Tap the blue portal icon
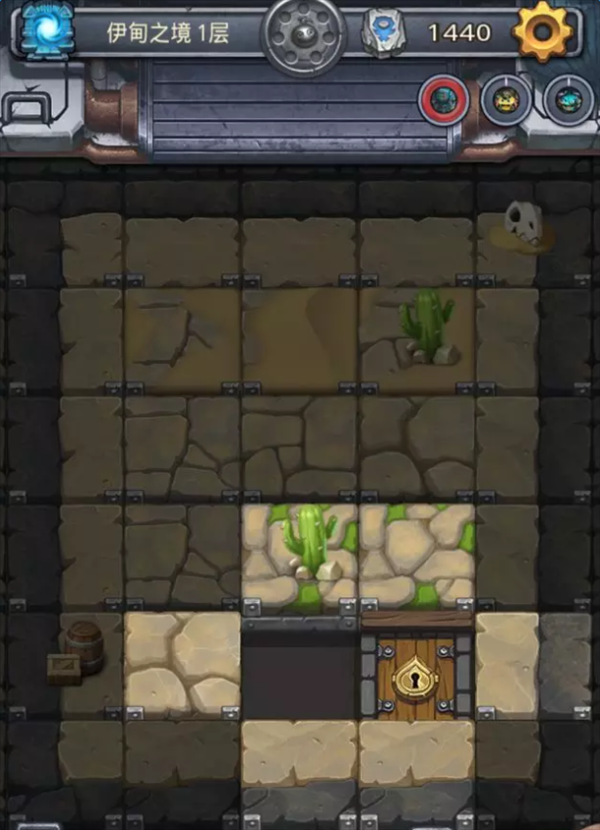Screen dimensions: 600x830 [x=43, y=30]
